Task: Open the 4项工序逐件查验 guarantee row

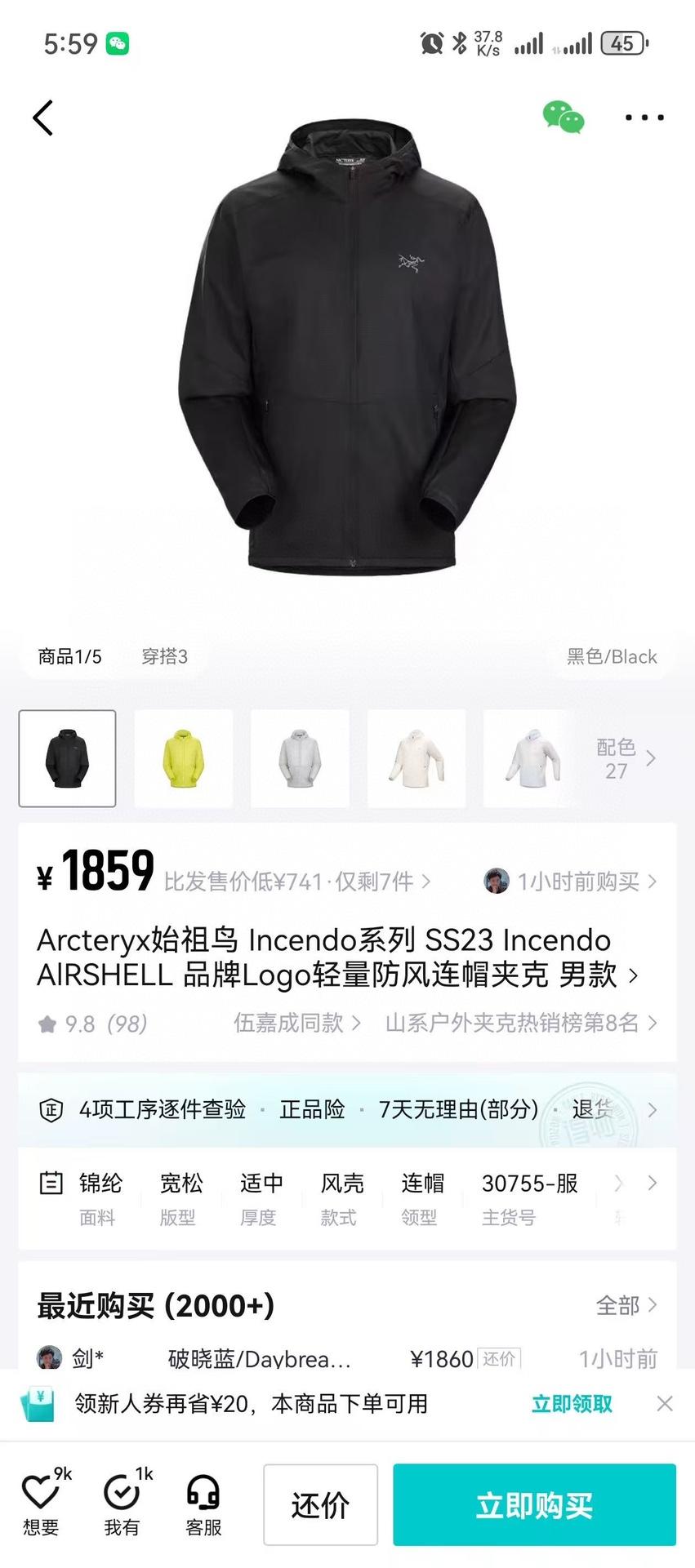Action: pyautogui.click(x=347, y=1110)
